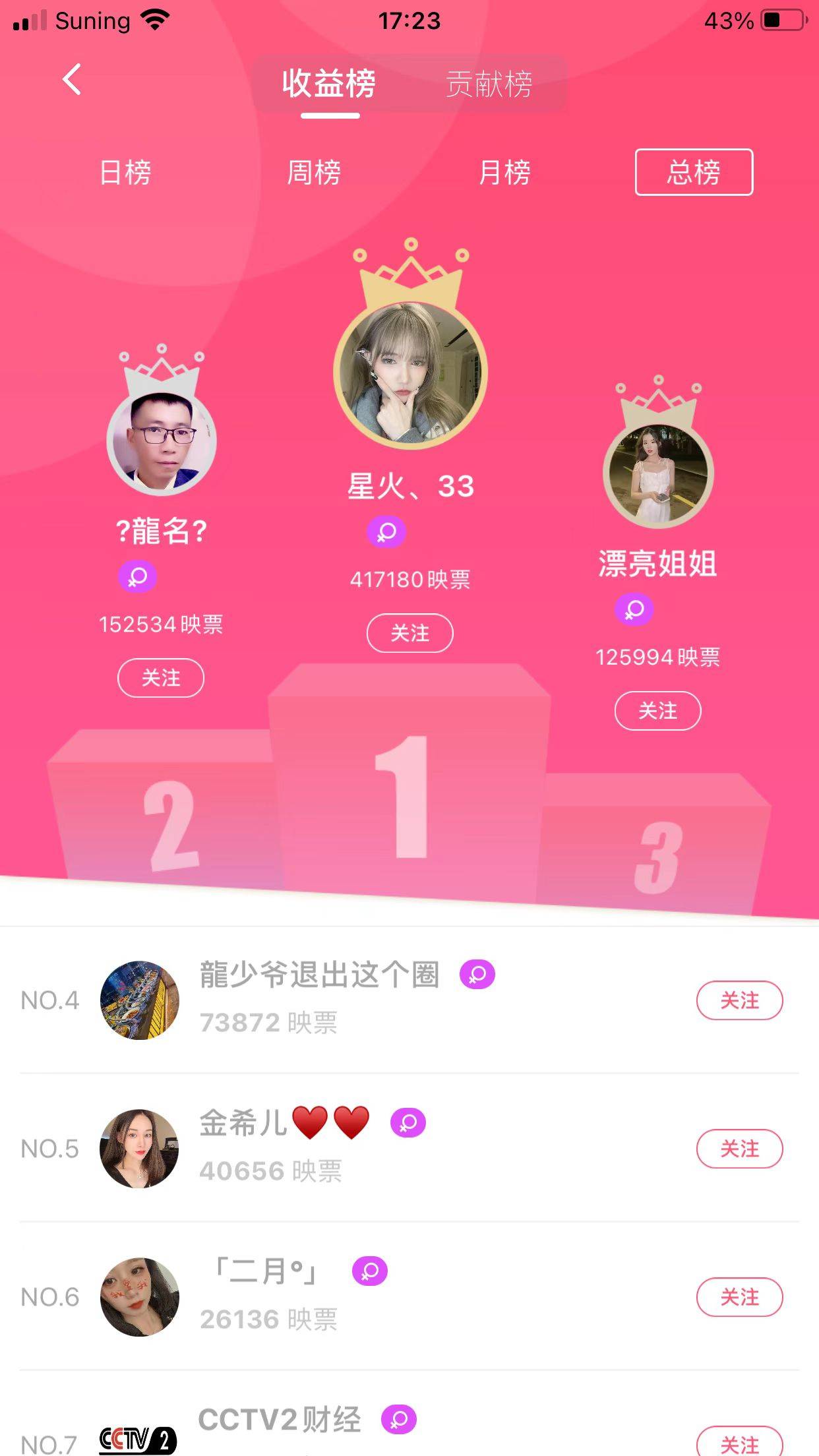View ?龍名?'s profile picture

pyautogui.click(x=162, y=440)
